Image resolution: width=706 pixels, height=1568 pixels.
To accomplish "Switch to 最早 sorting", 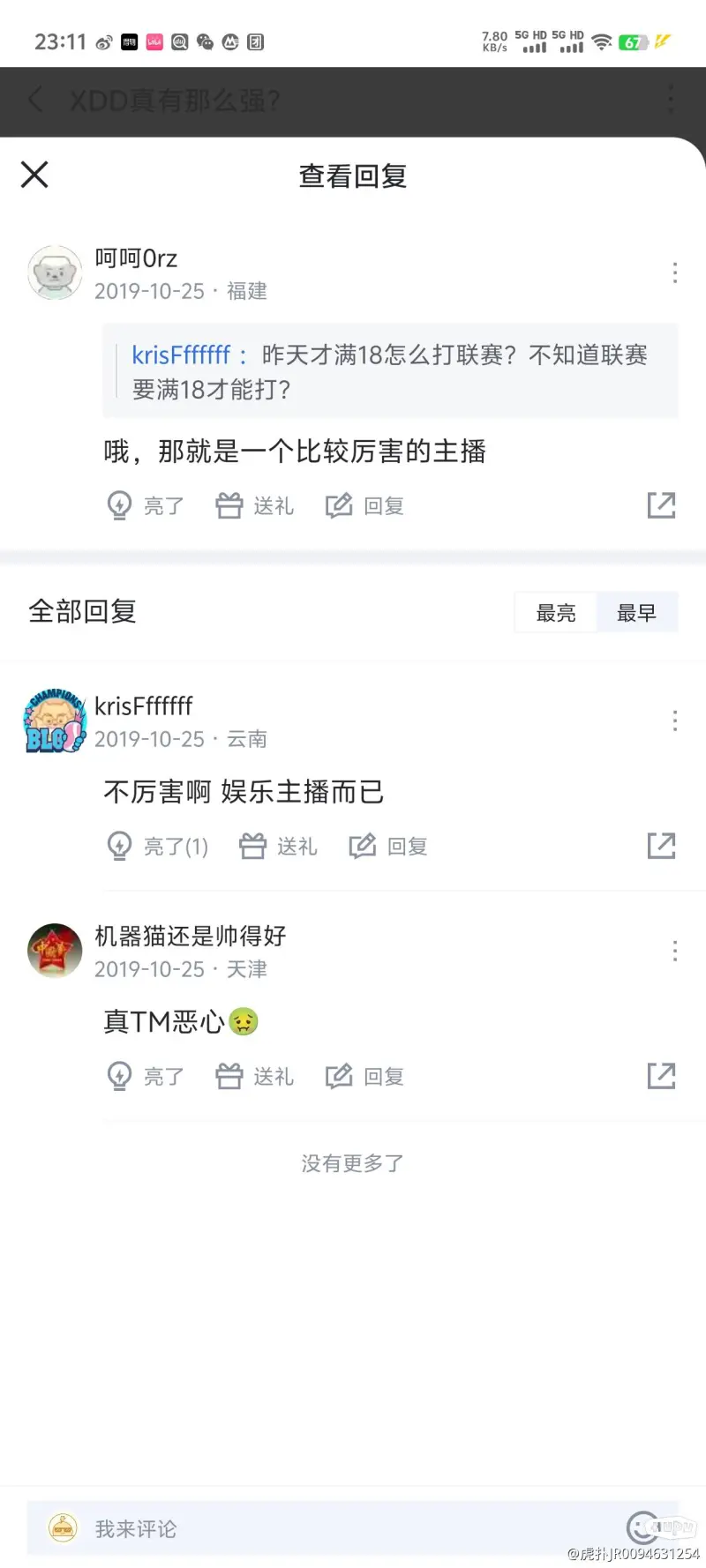I will 636,613.
